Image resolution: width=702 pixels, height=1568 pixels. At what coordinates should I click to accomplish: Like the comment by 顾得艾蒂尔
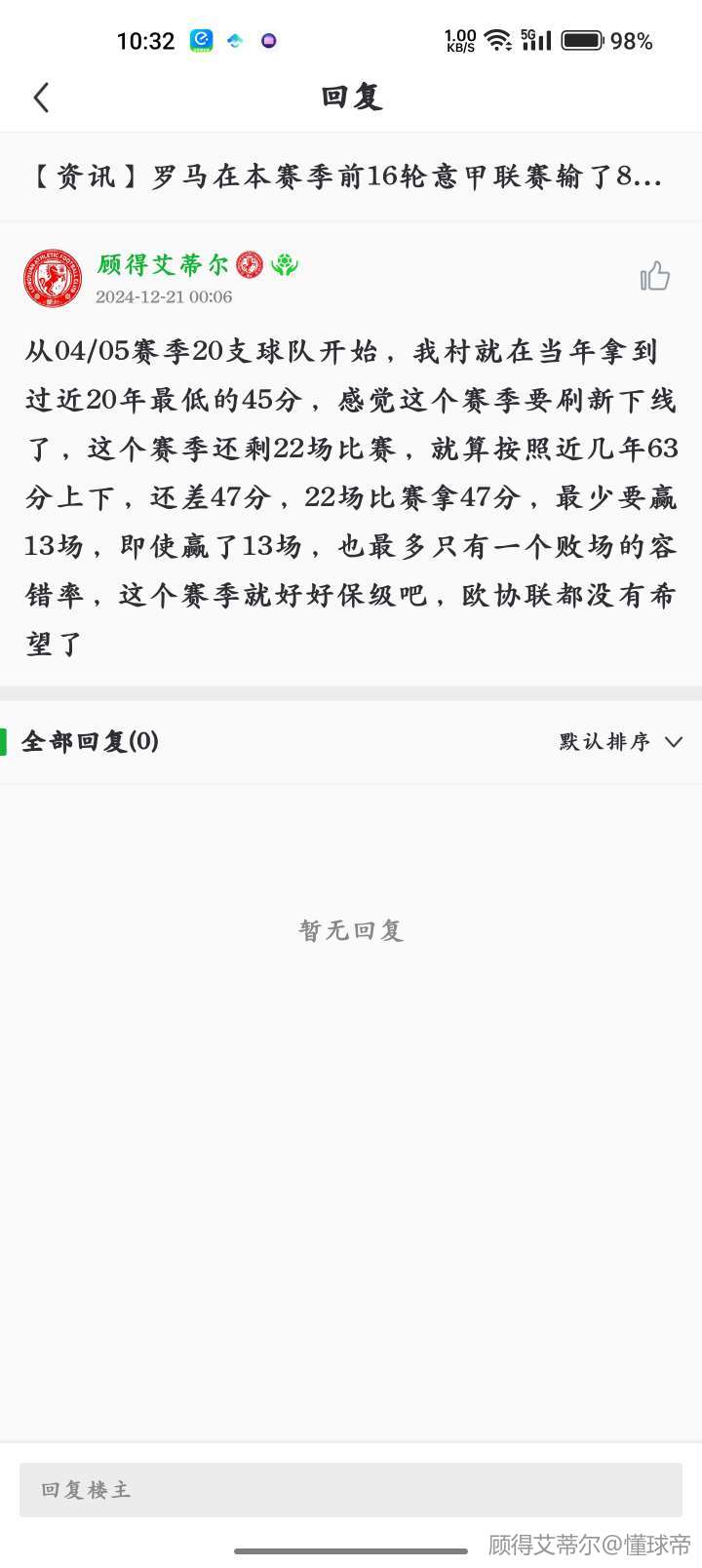coord(655,277)
